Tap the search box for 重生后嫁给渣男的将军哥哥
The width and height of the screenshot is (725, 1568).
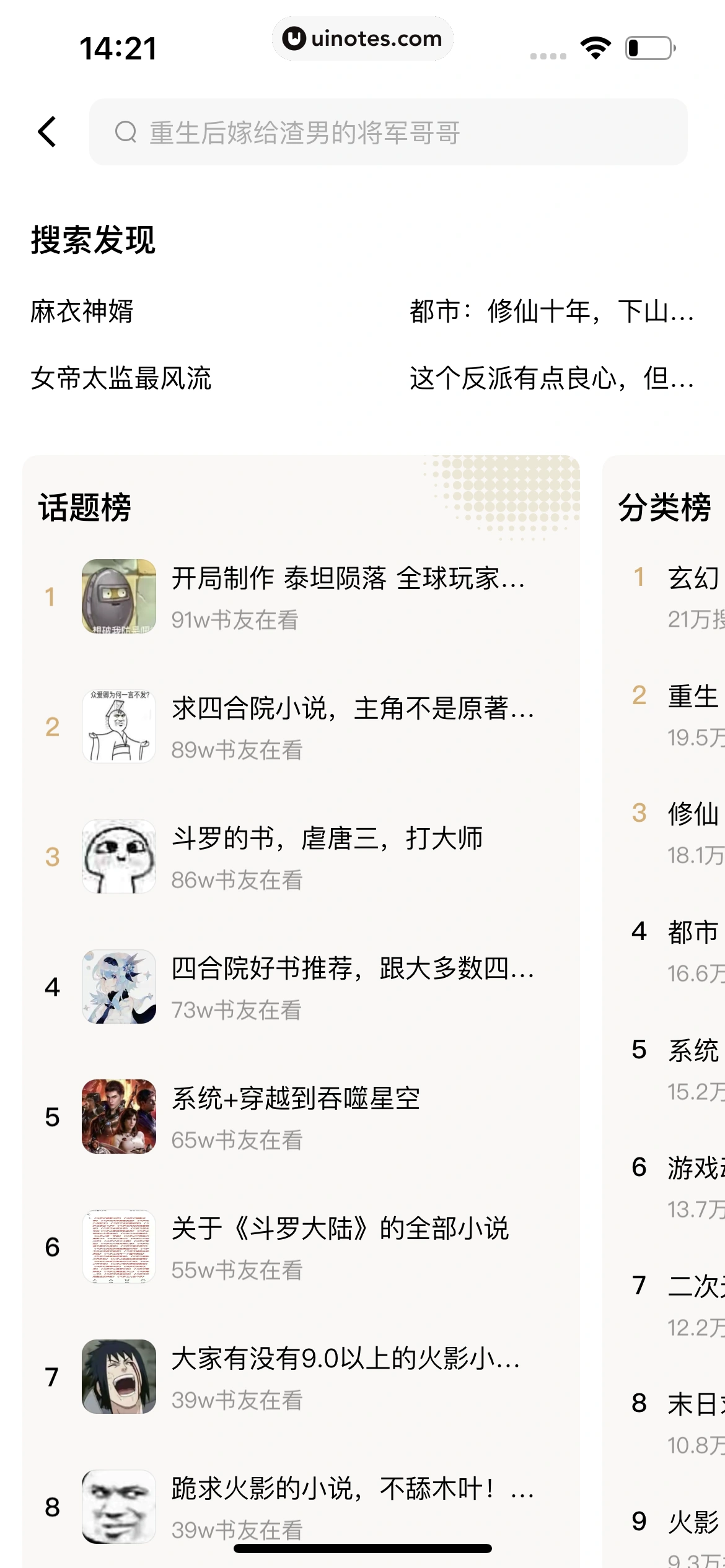tap(388, 132)
